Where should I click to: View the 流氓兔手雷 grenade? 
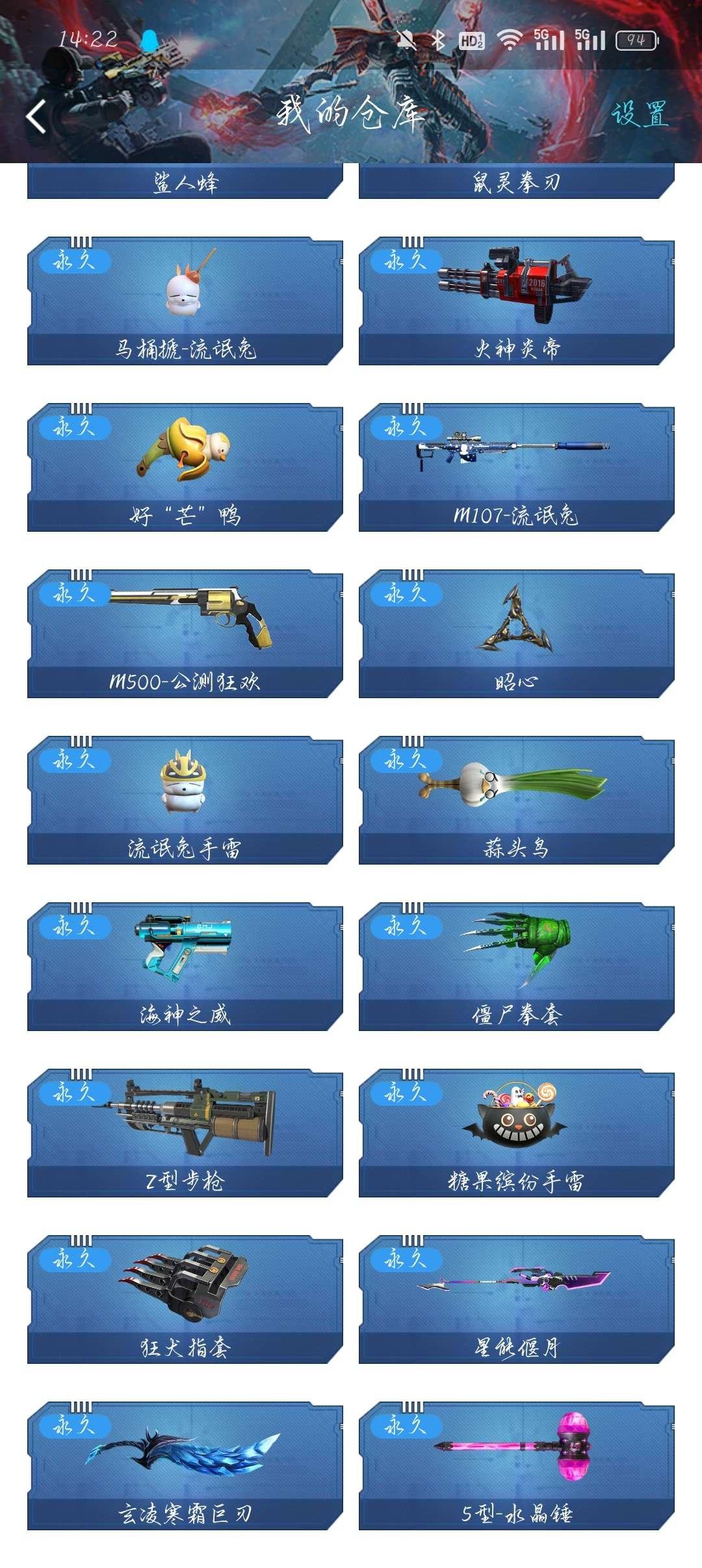(185, 800)
